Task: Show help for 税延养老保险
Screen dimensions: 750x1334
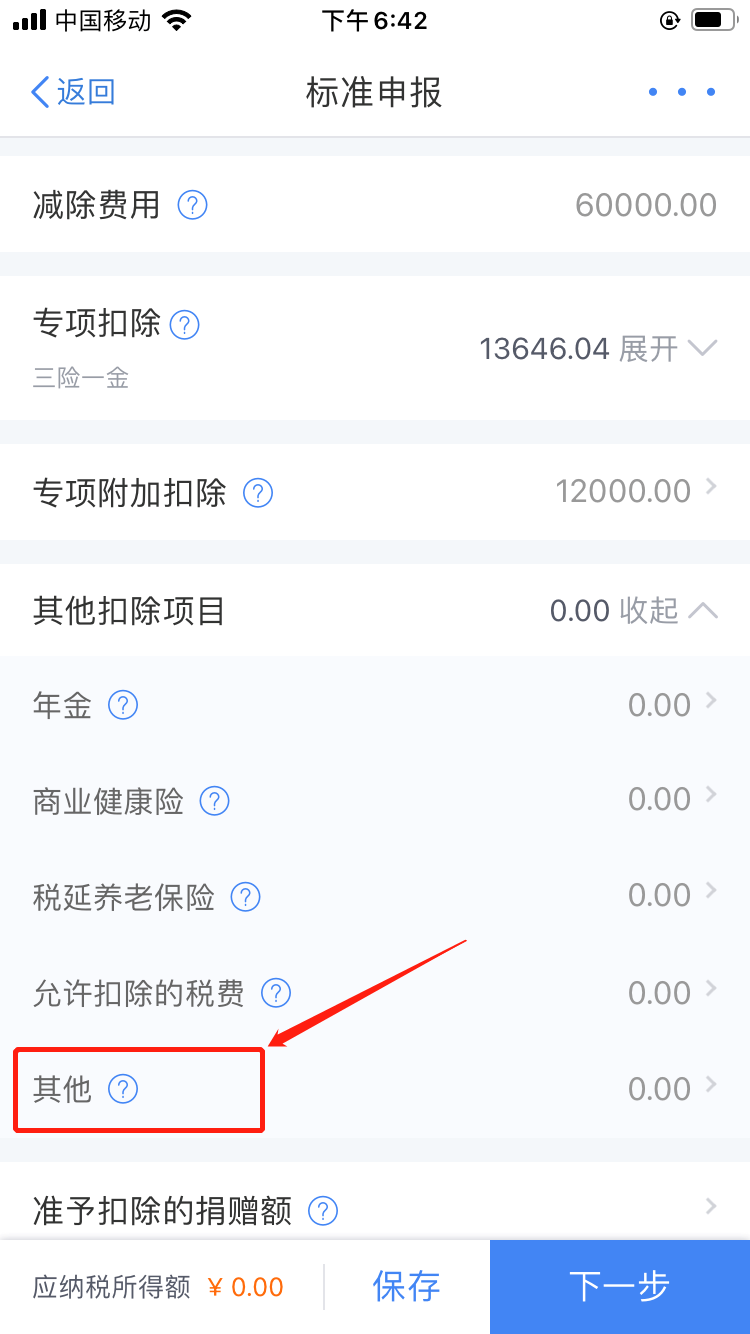Action: 246,897
